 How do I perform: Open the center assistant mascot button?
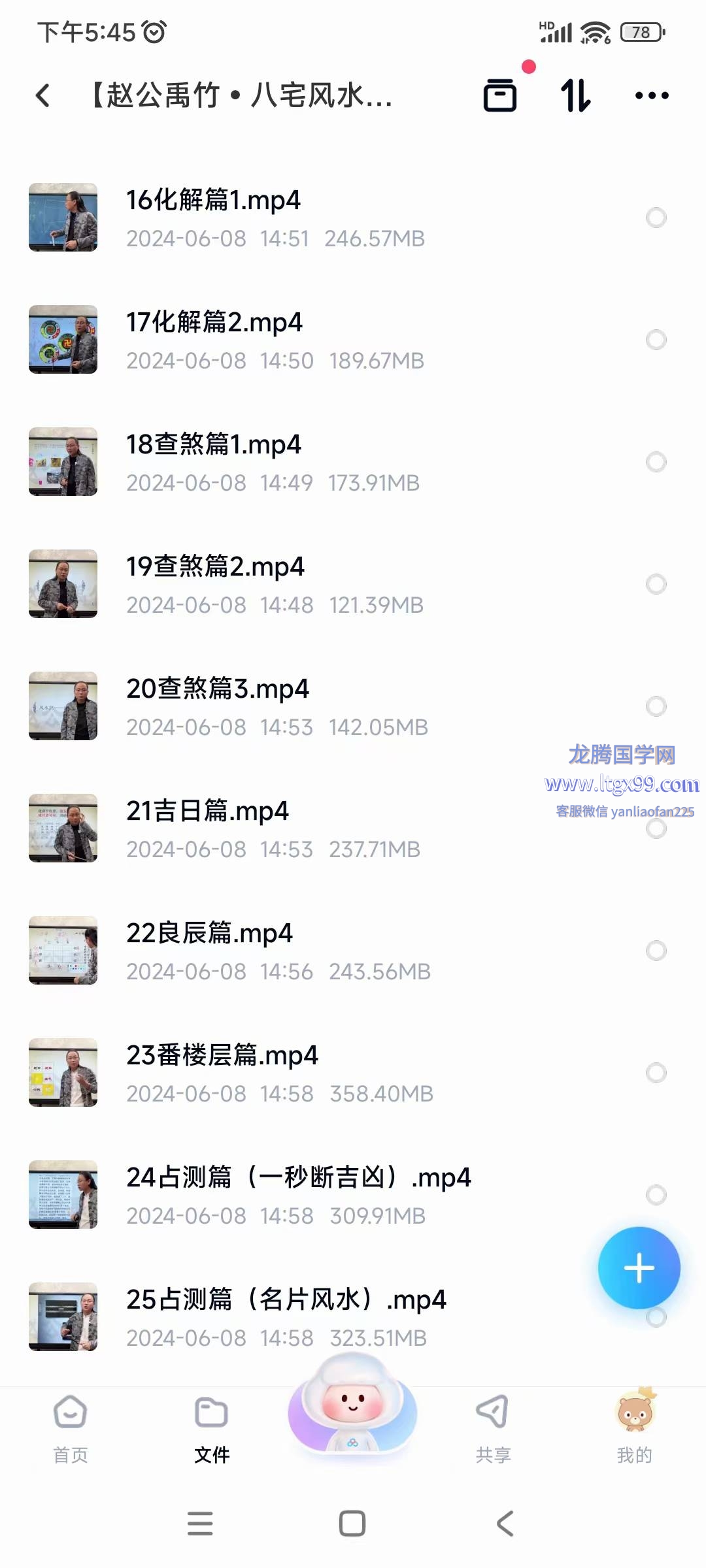point(352,1405)
